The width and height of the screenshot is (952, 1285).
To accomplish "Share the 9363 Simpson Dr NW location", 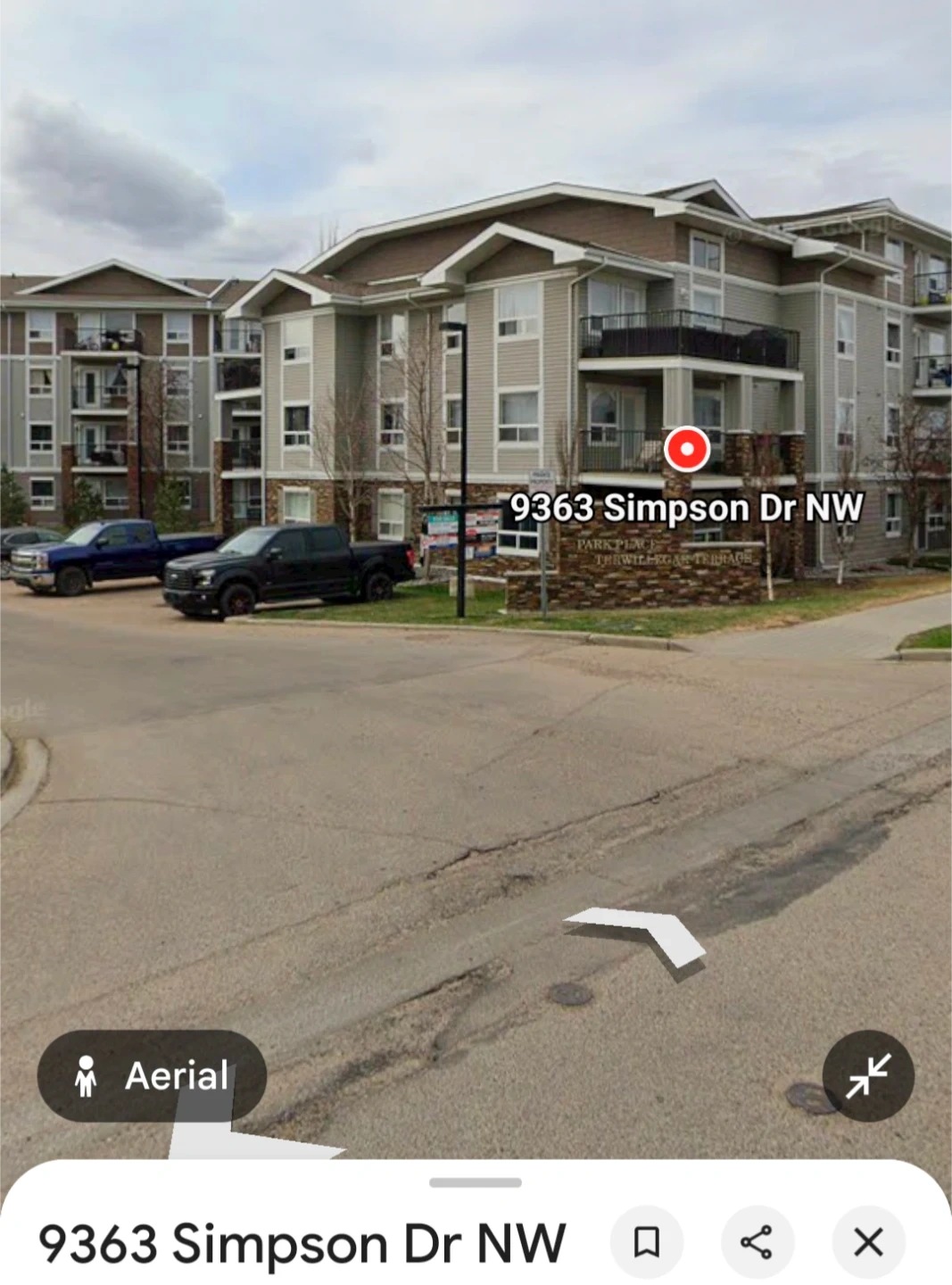I will coord(757,1241).
